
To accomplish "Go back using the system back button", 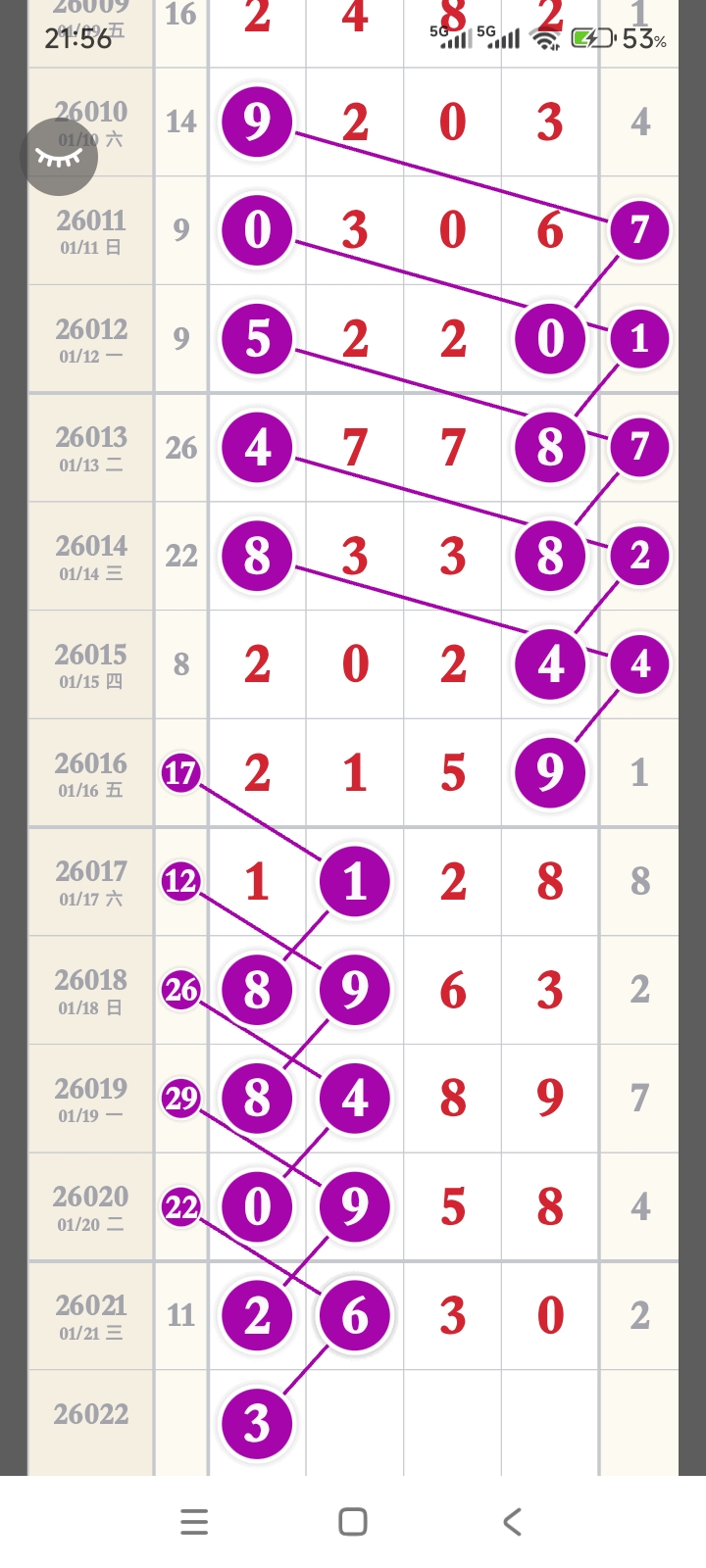I will (511, 1521).
